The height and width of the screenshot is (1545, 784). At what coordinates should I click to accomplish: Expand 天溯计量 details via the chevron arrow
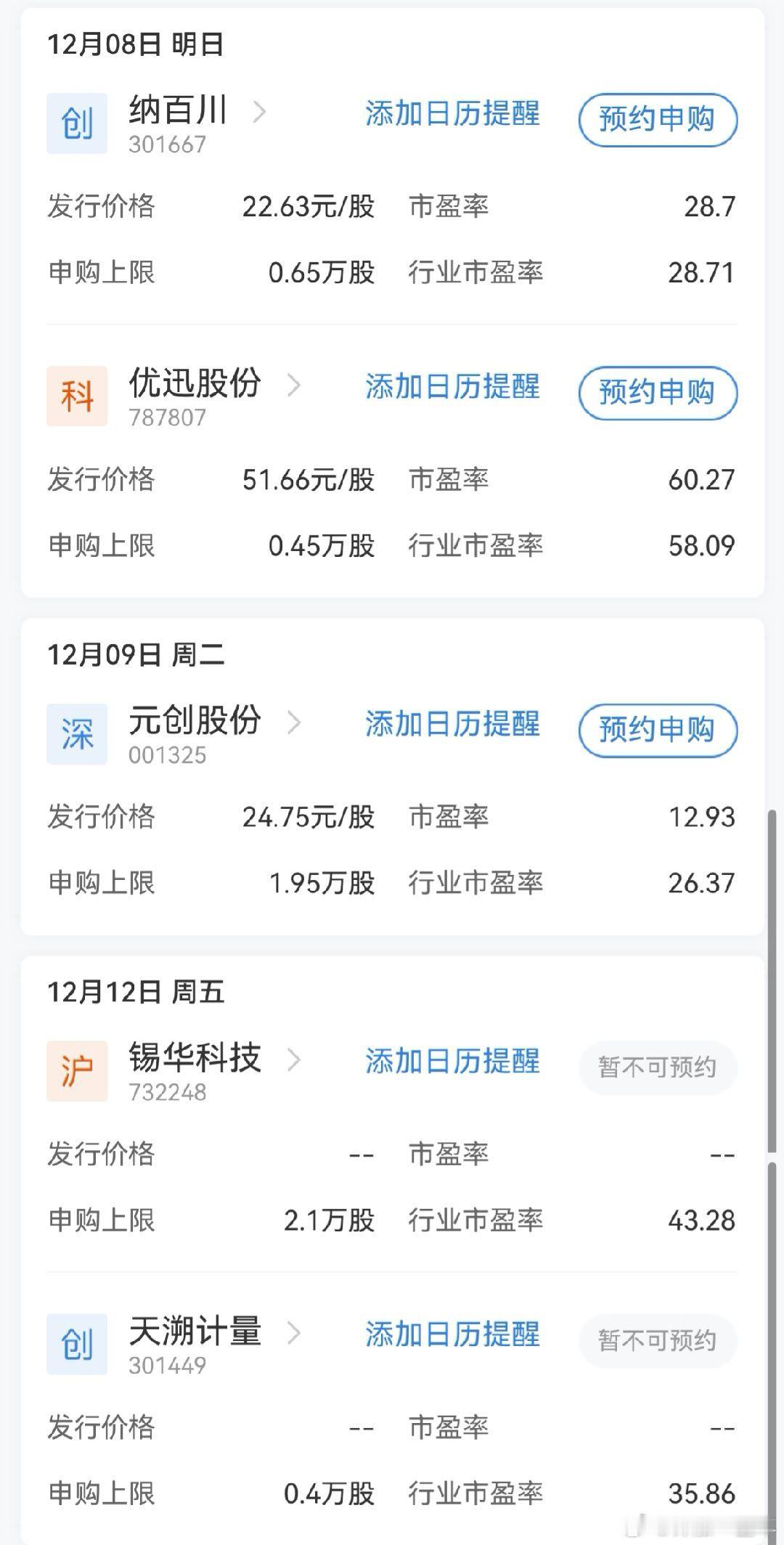pyautogui.click(x=297, y=1334)
